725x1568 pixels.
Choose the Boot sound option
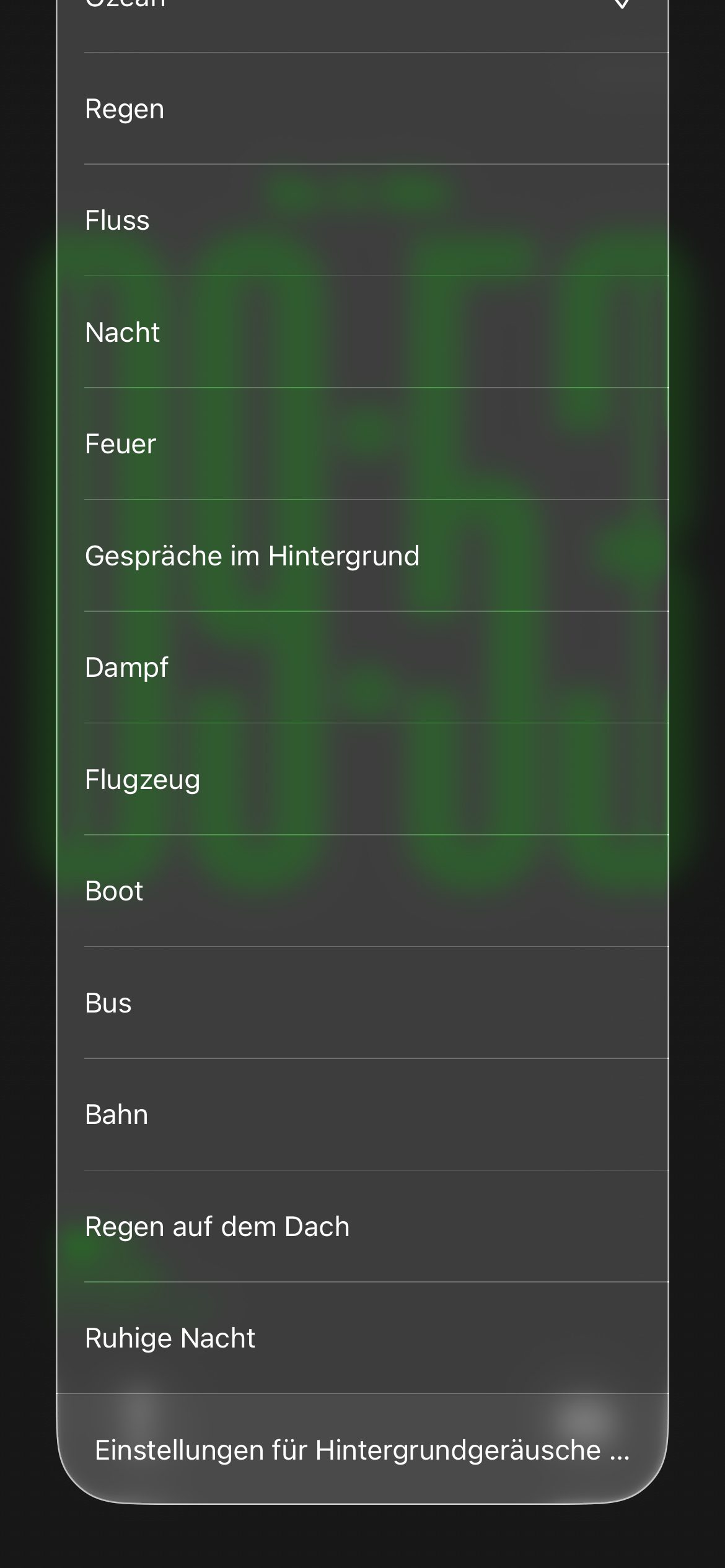click(x=362, y=891)
